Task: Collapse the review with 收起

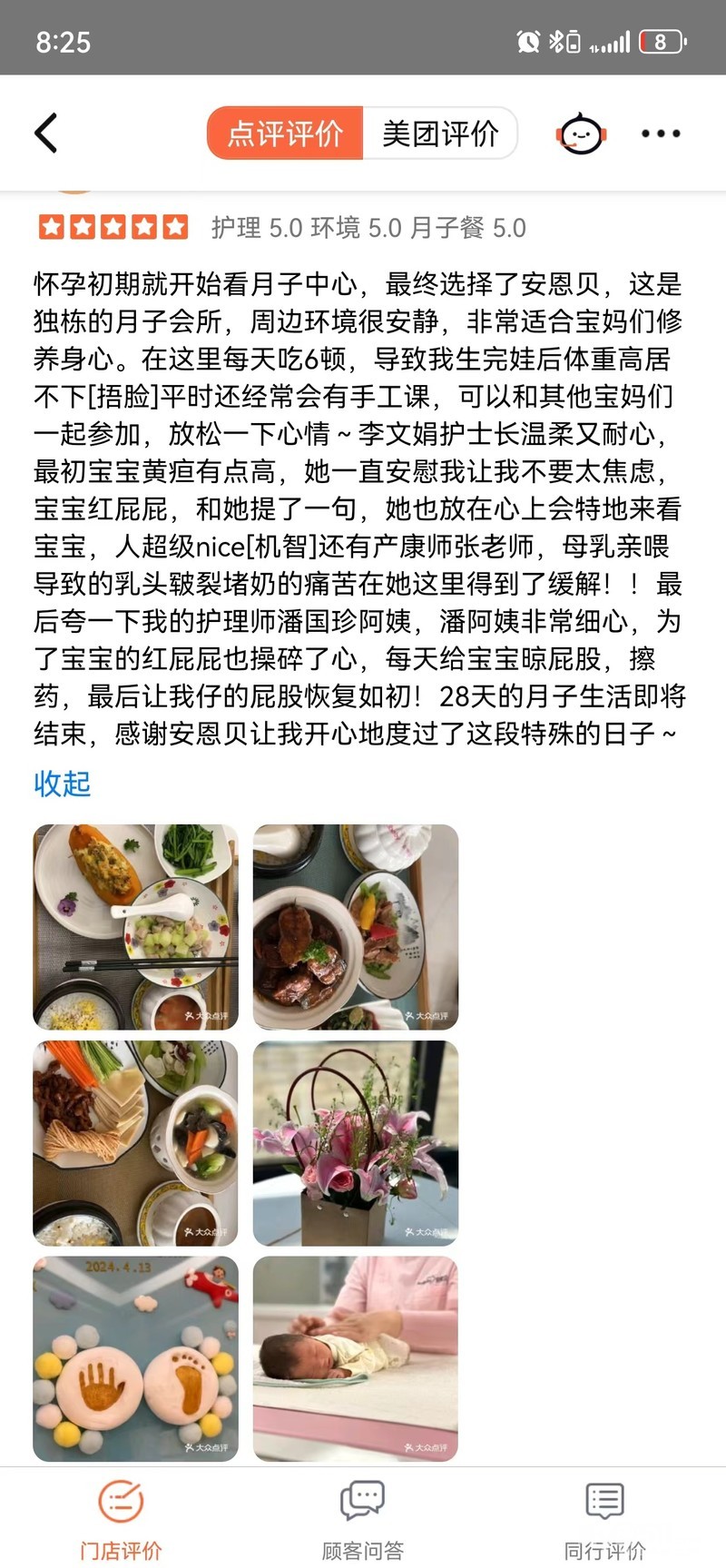Action: 62,784
